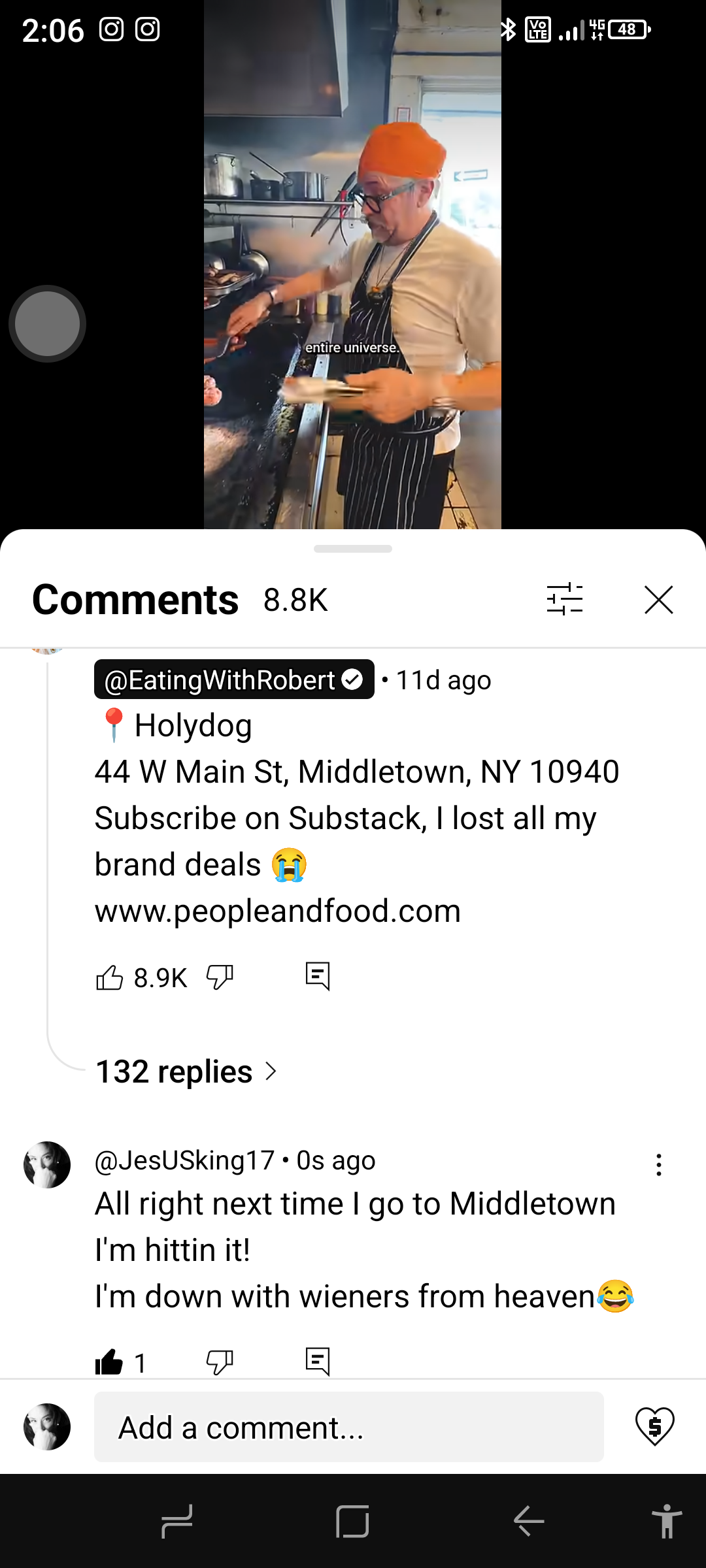Remove like from @JesUSking17 comment
Image resolution: width=706 pixels, height=1568 pixels.
[x=110, y=1362]
